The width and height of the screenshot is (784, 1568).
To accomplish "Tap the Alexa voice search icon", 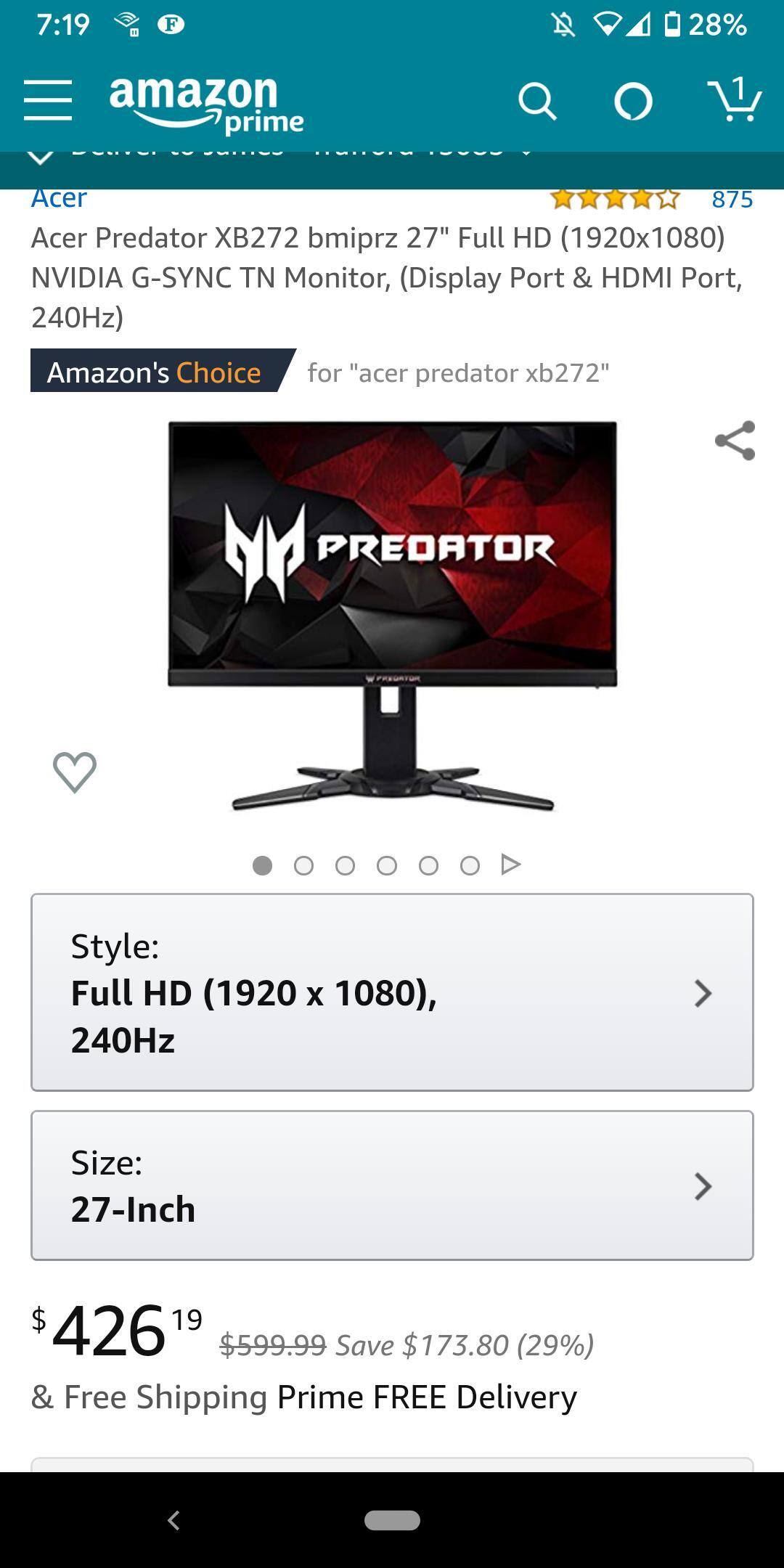I will pos(634,102).
